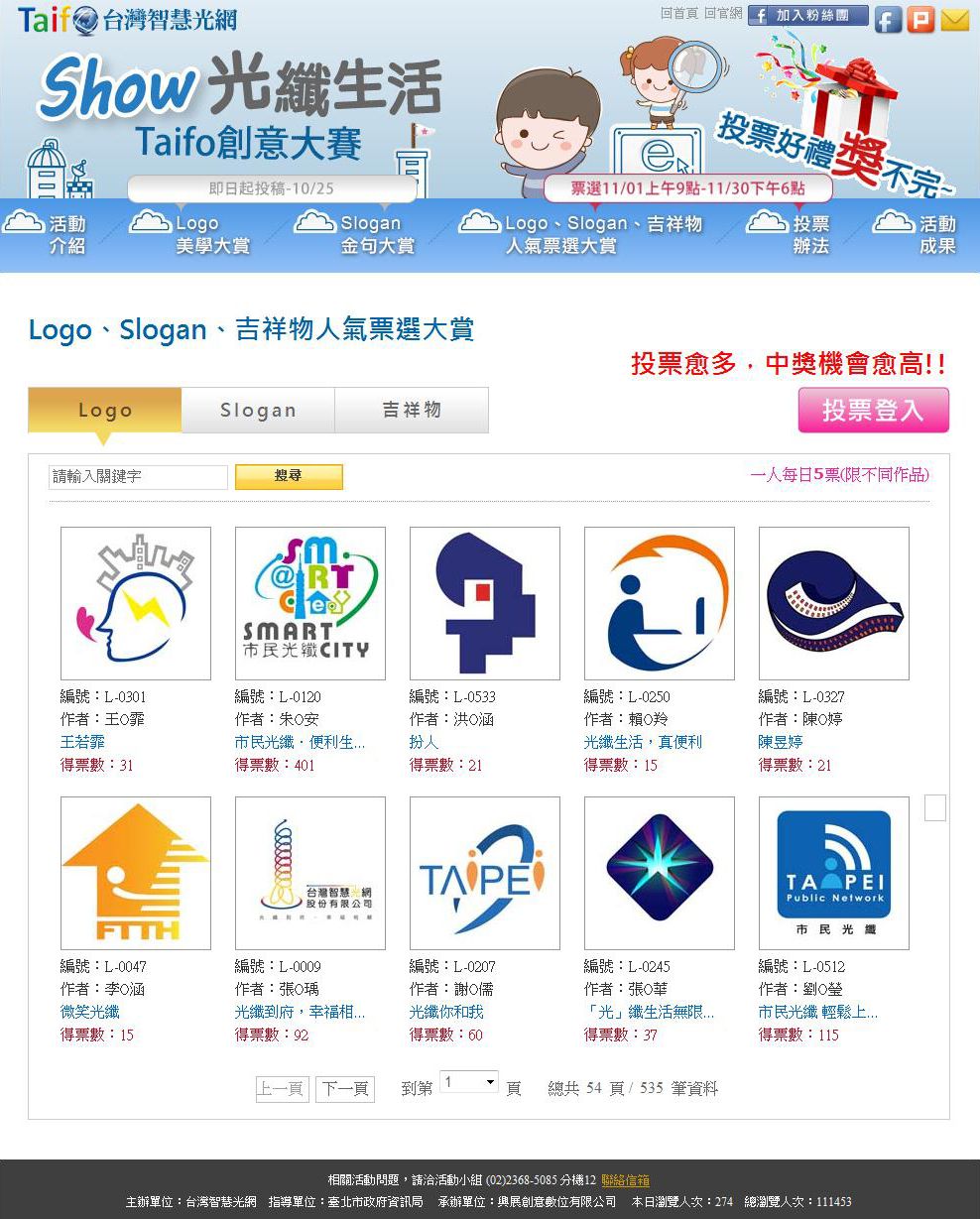Switch to the 吉祥物 tab
The image size is (980, 1219).
point(412,411)
